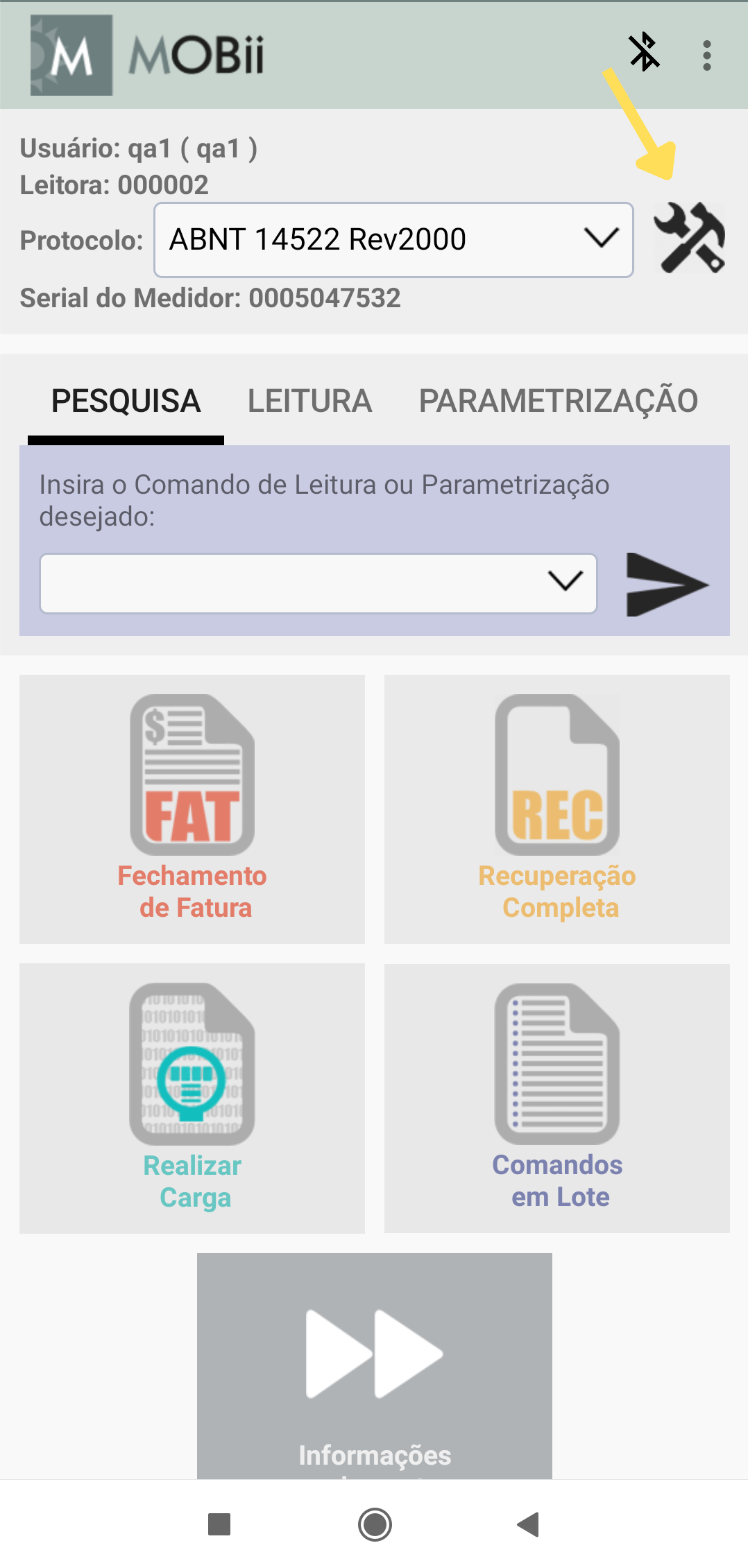Open the three-dot overflow menu
The height and width of the screenshot is (1568, 748).
[706, 55]
